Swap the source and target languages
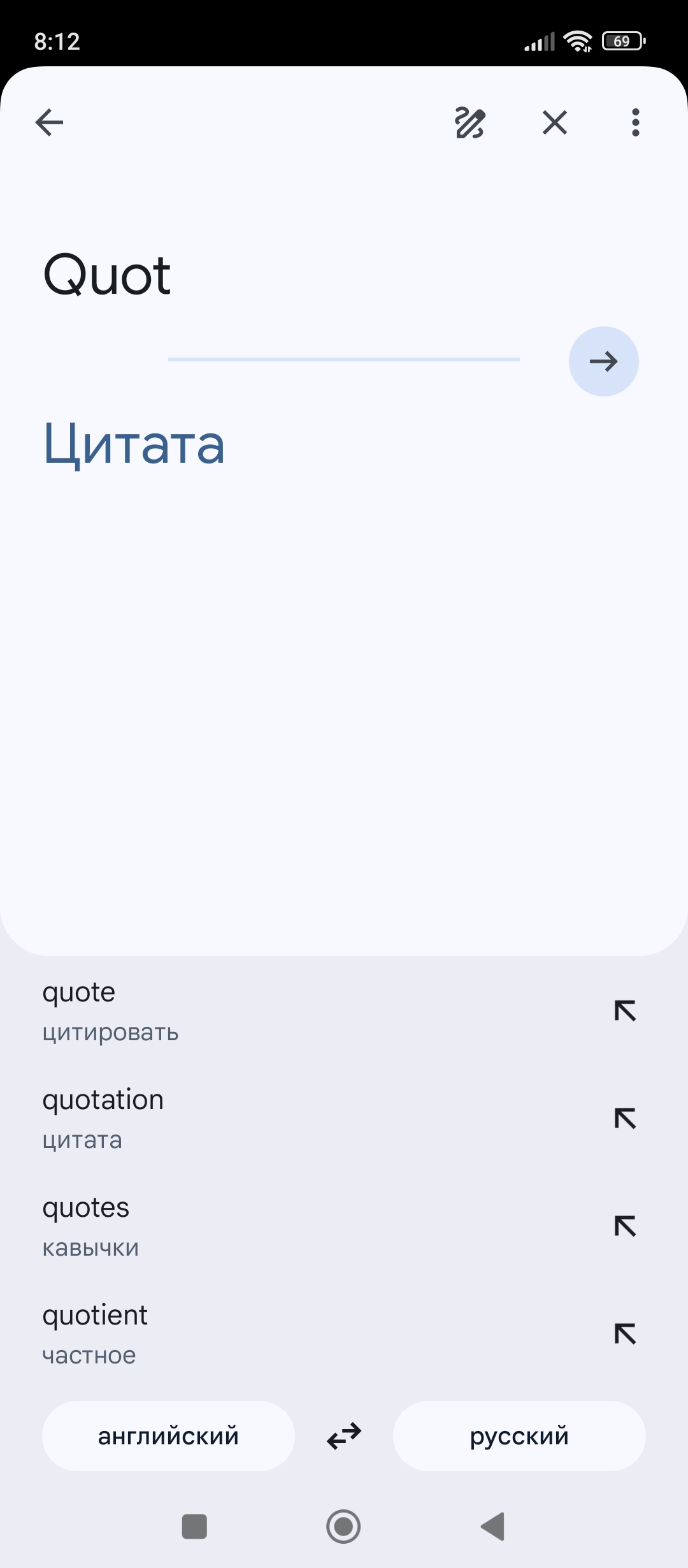688x1568 pixels. pyautogui.click(x=344, y=1436)
